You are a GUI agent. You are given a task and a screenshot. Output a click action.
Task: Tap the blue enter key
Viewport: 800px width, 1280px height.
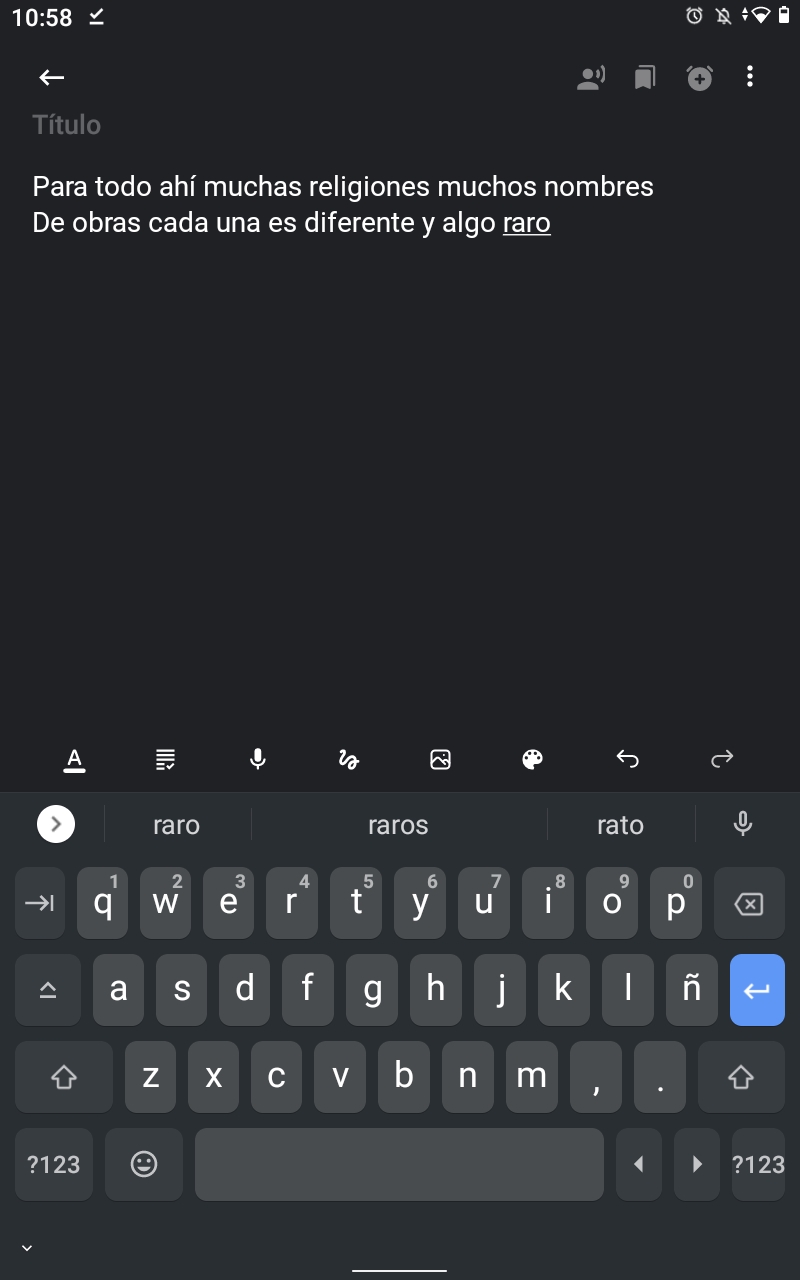pyautogui.click(x=757, y=990)
